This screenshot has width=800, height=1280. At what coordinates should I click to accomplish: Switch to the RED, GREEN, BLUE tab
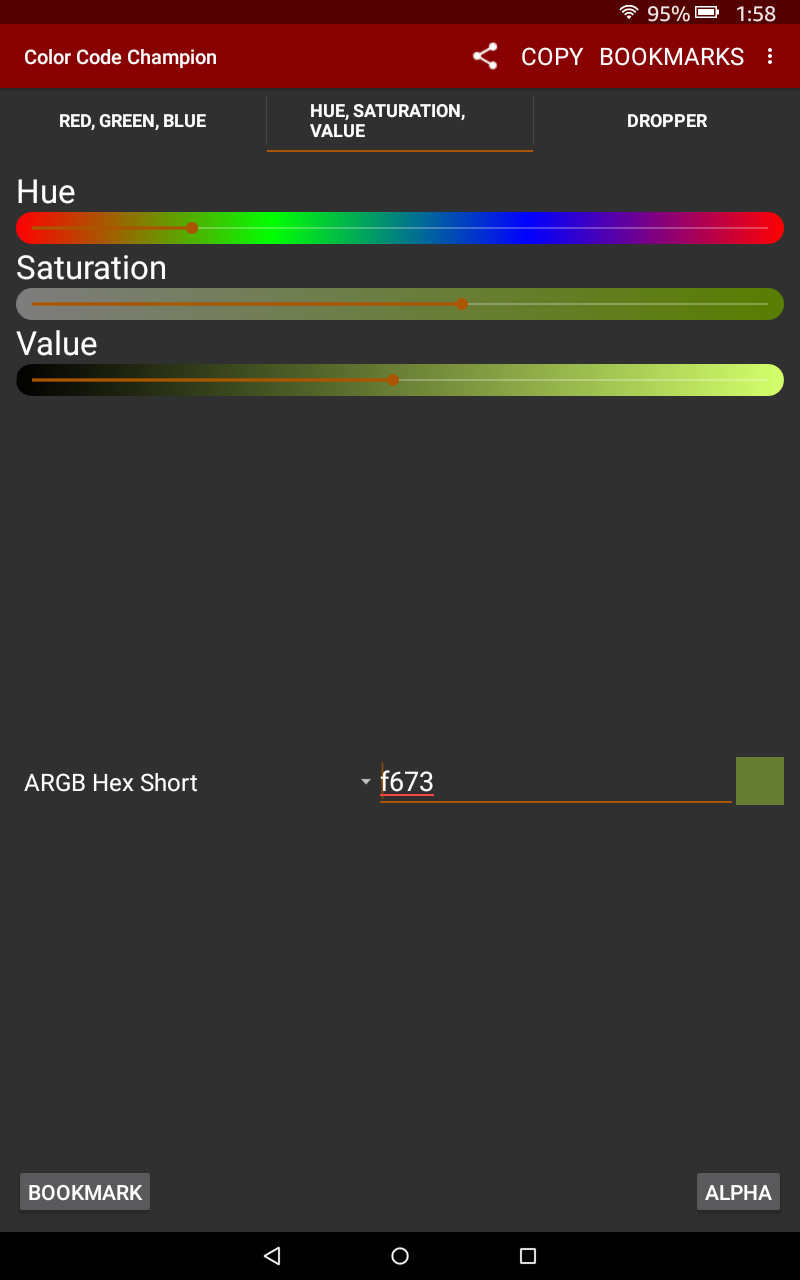pyautogui.click(x=132, y=120)
